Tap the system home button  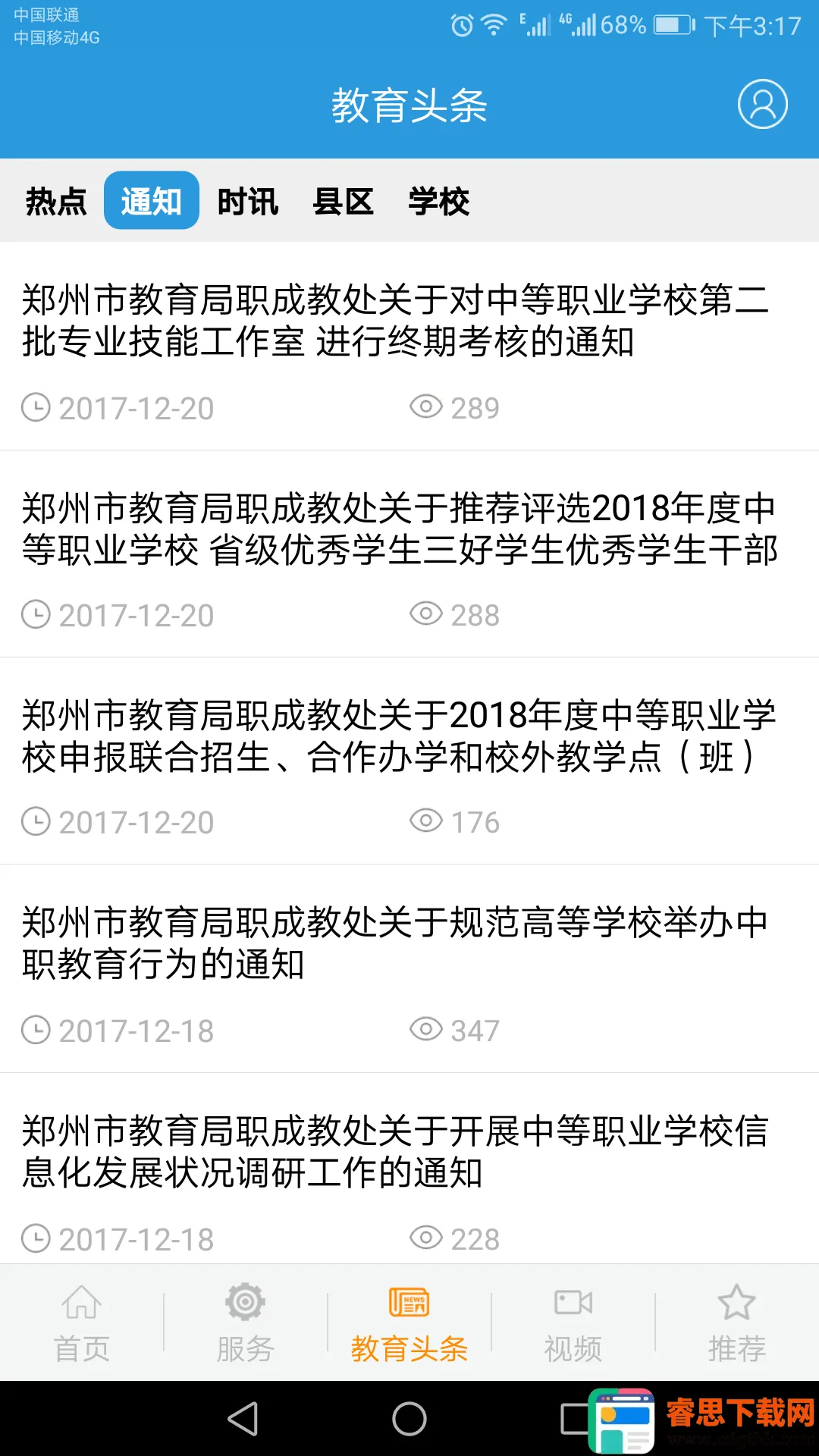click(x=409, y=1418)
